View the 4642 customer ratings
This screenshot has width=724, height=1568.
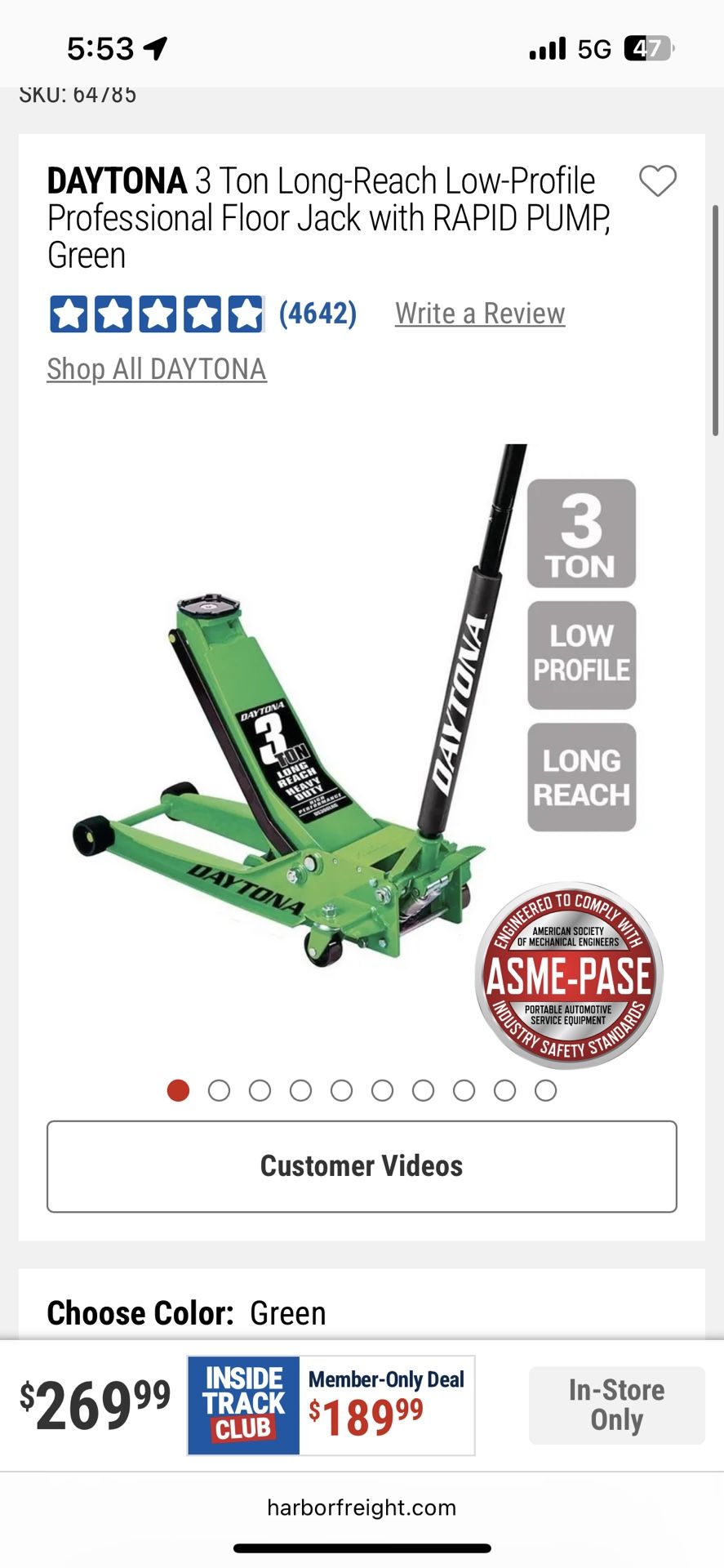point(318,314)
